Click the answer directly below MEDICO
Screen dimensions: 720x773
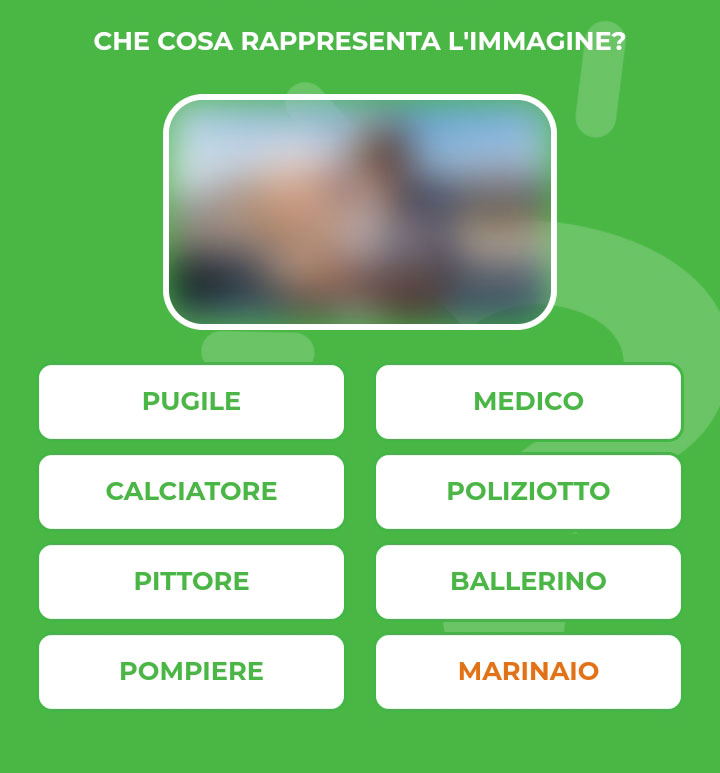(x=528, y=492)
